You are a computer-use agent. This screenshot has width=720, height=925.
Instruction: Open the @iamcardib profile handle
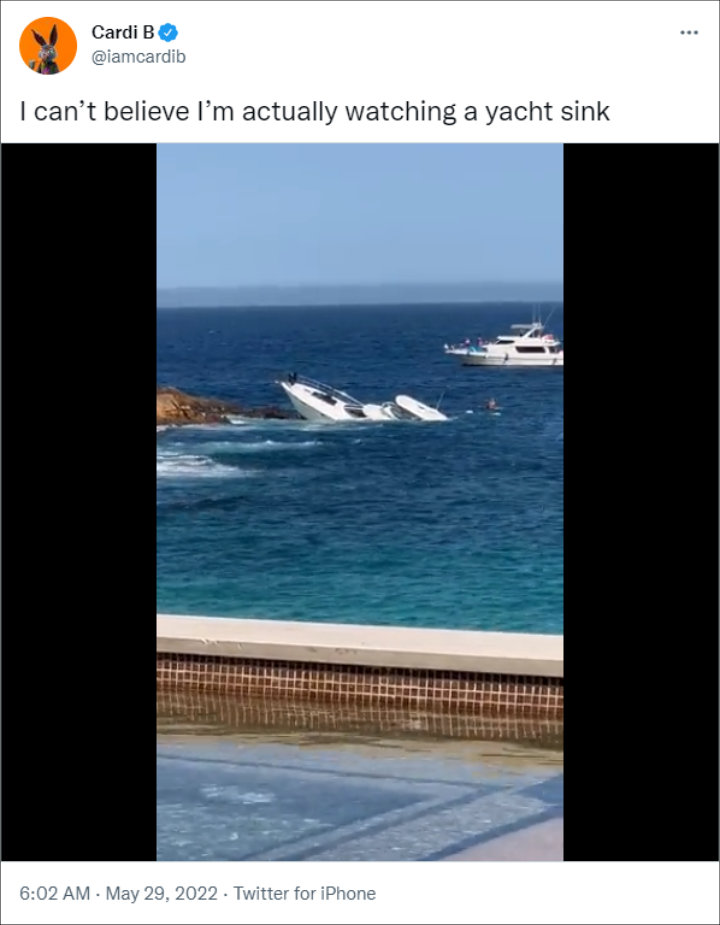coord(138,57)
